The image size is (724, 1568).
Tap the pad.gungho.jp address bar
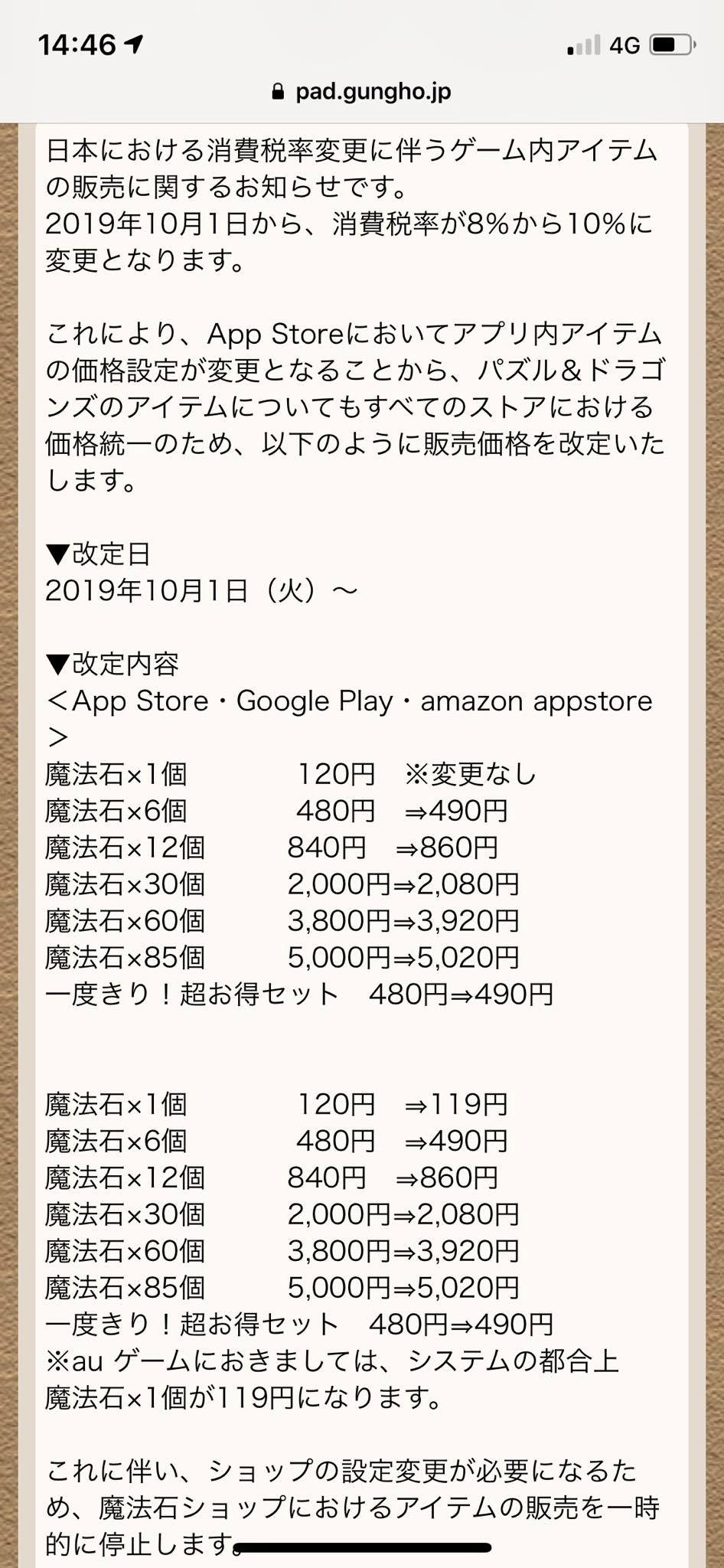click(362, 92)
